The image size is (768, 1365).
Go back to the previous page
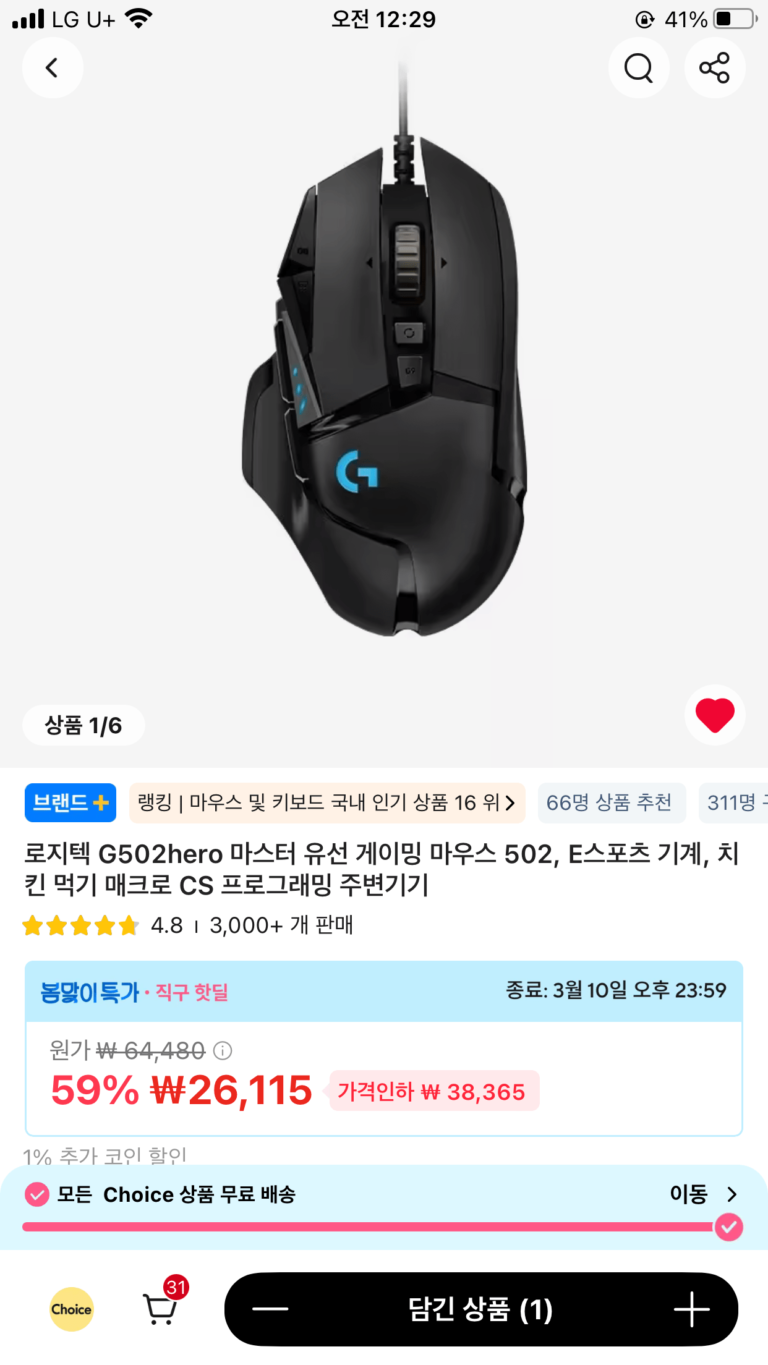click(x=52, y=68)
